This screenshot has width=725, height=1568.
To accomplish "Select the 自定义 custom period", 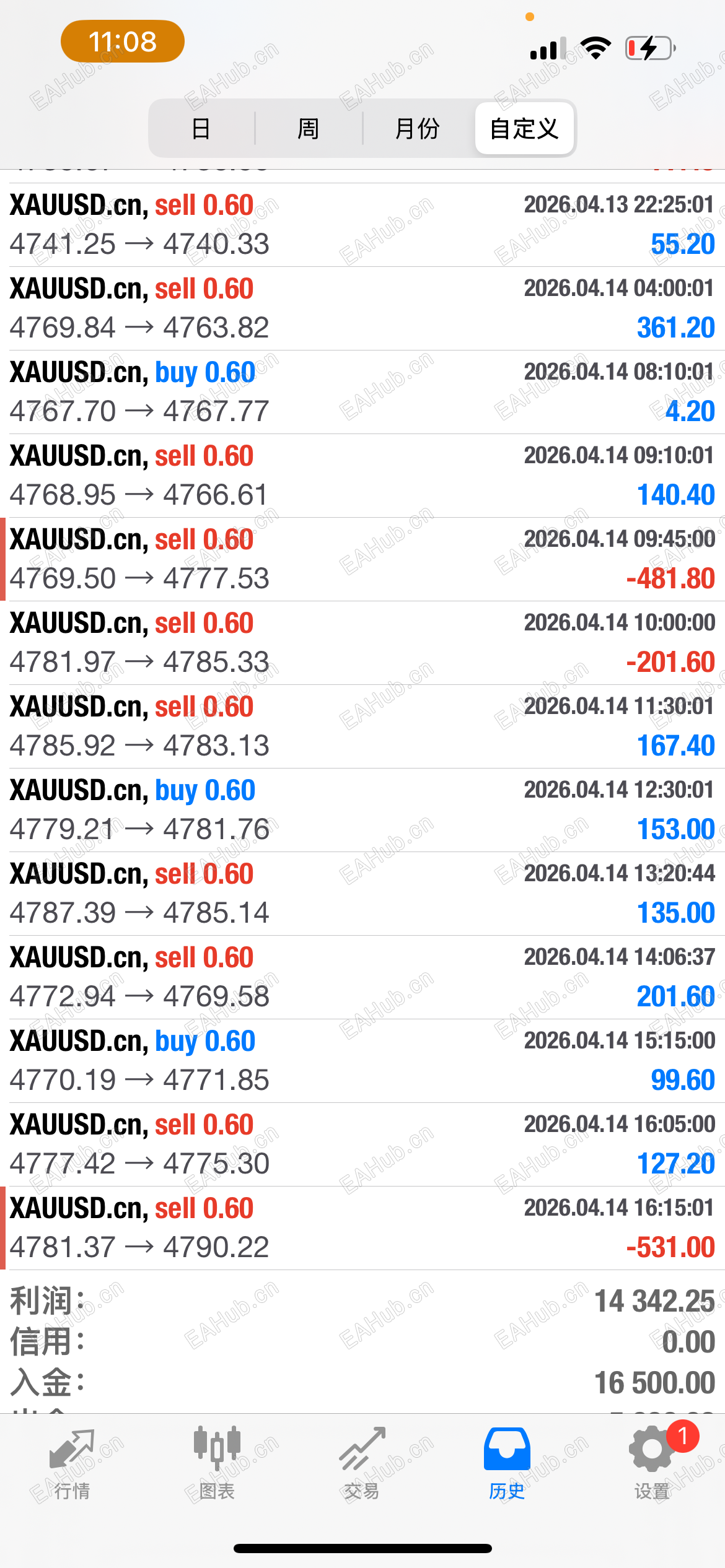I will [524, 129].
